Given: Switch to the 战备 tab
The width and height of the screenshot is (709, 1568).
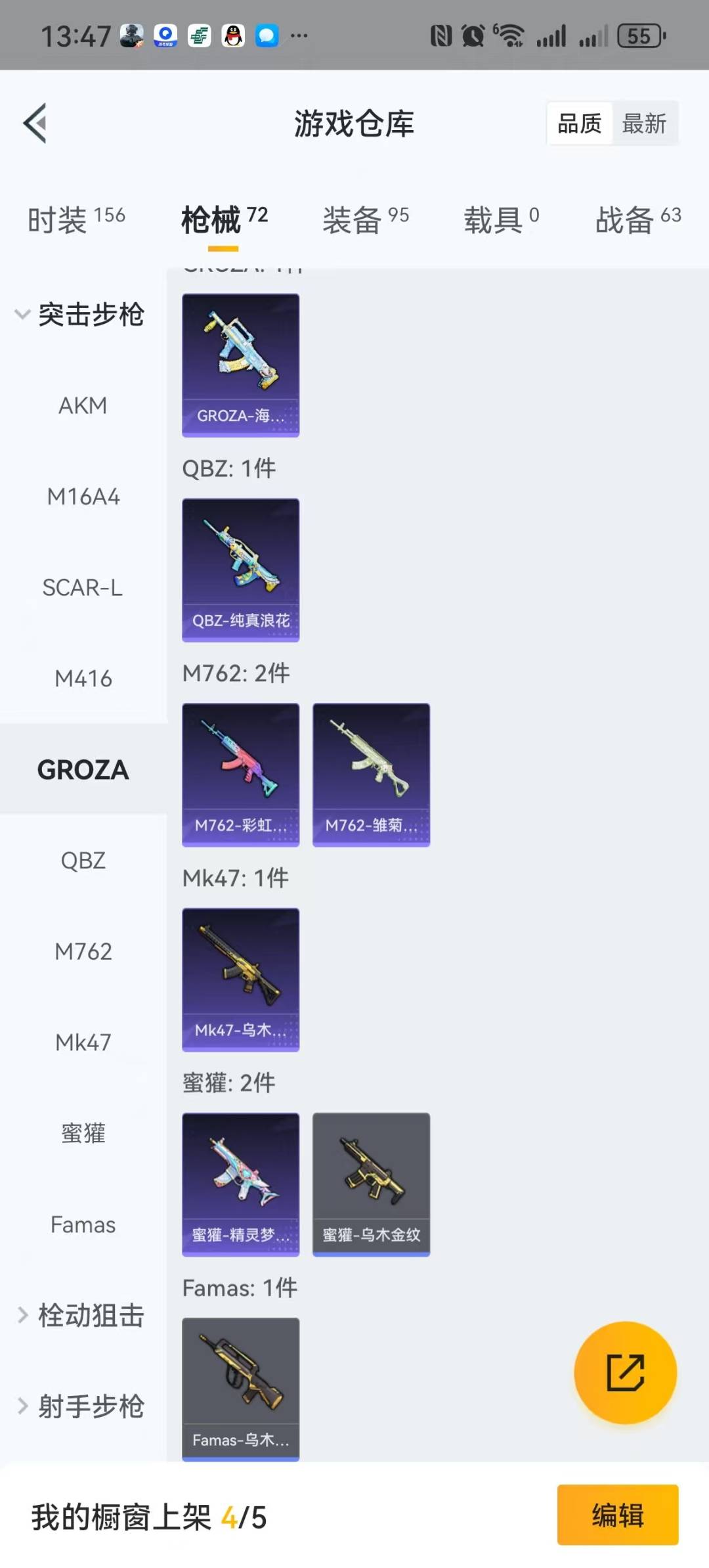Looking at the screenshot, I should [637, 219].
